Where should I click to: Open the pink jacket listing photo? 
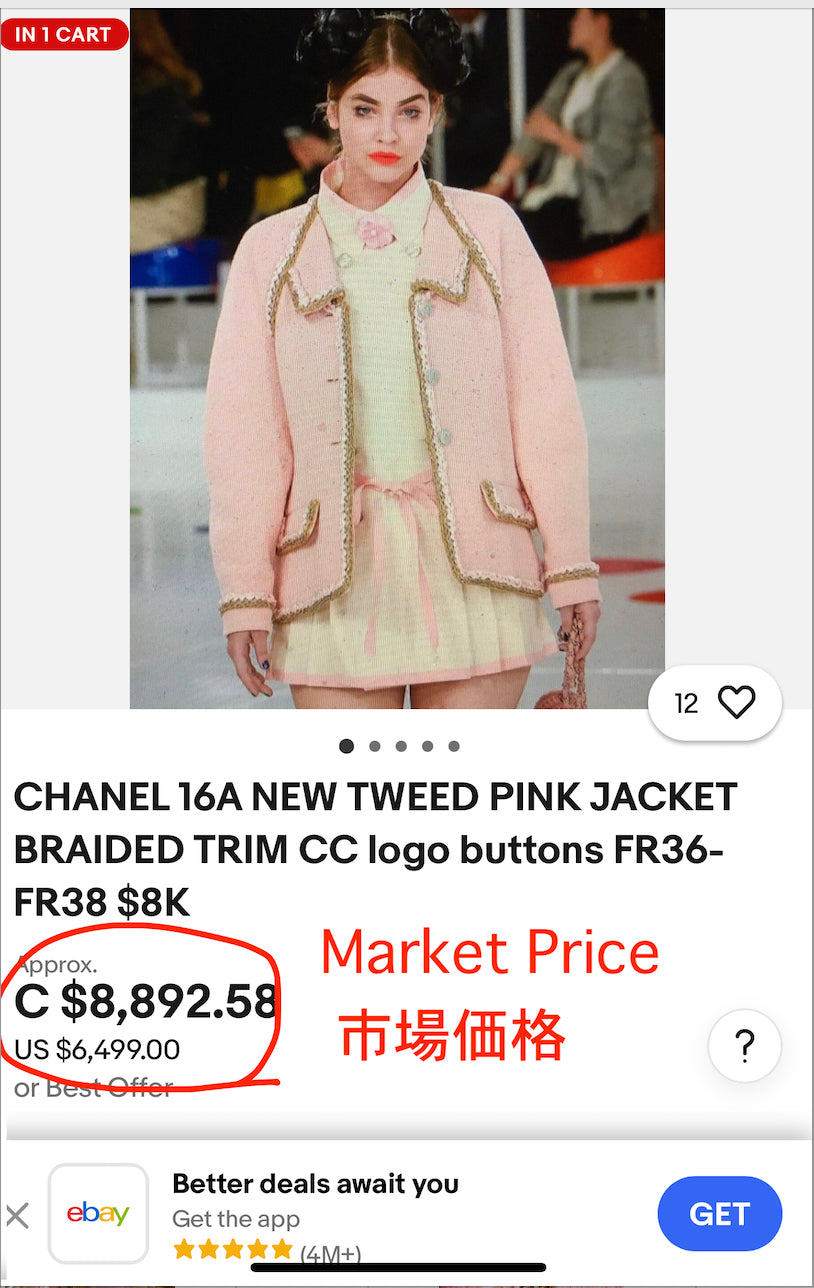397,358
